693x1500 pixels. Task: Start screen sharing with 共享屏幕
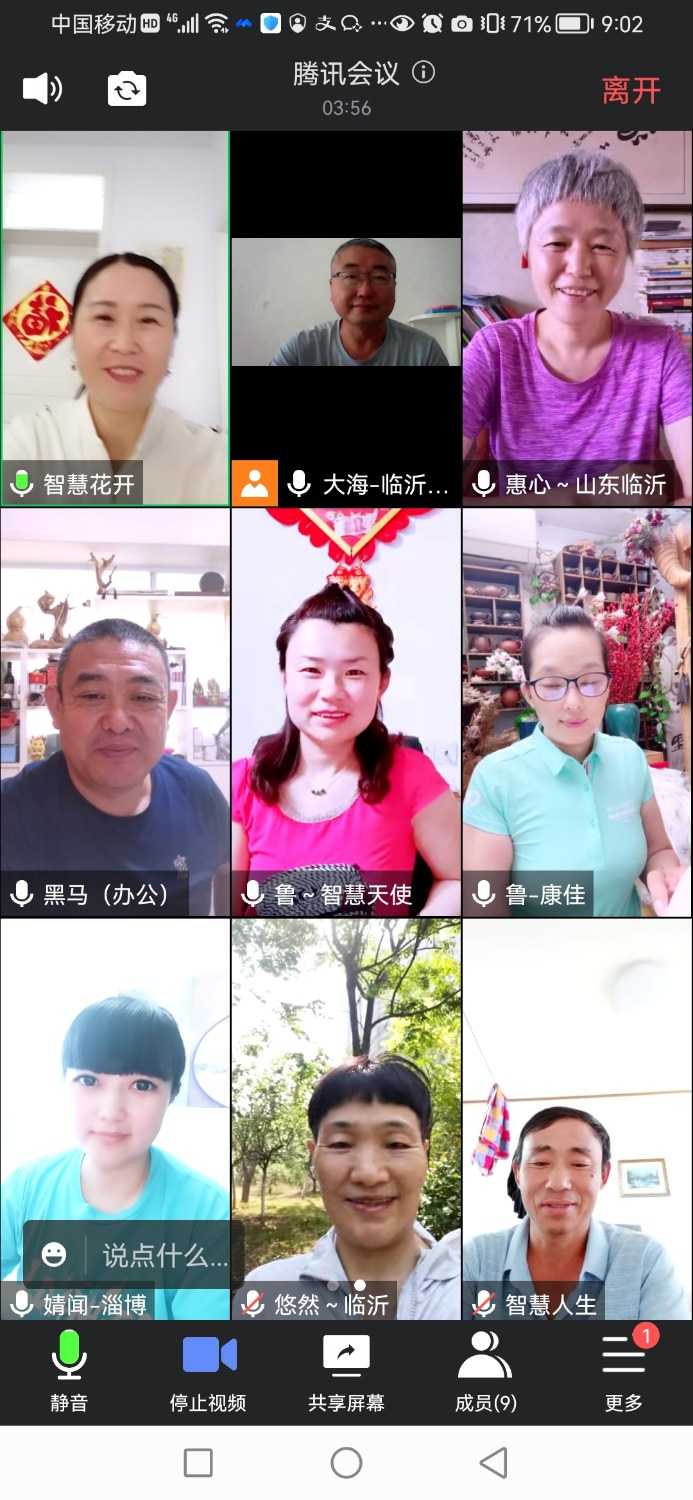[x=346, y=1371]
